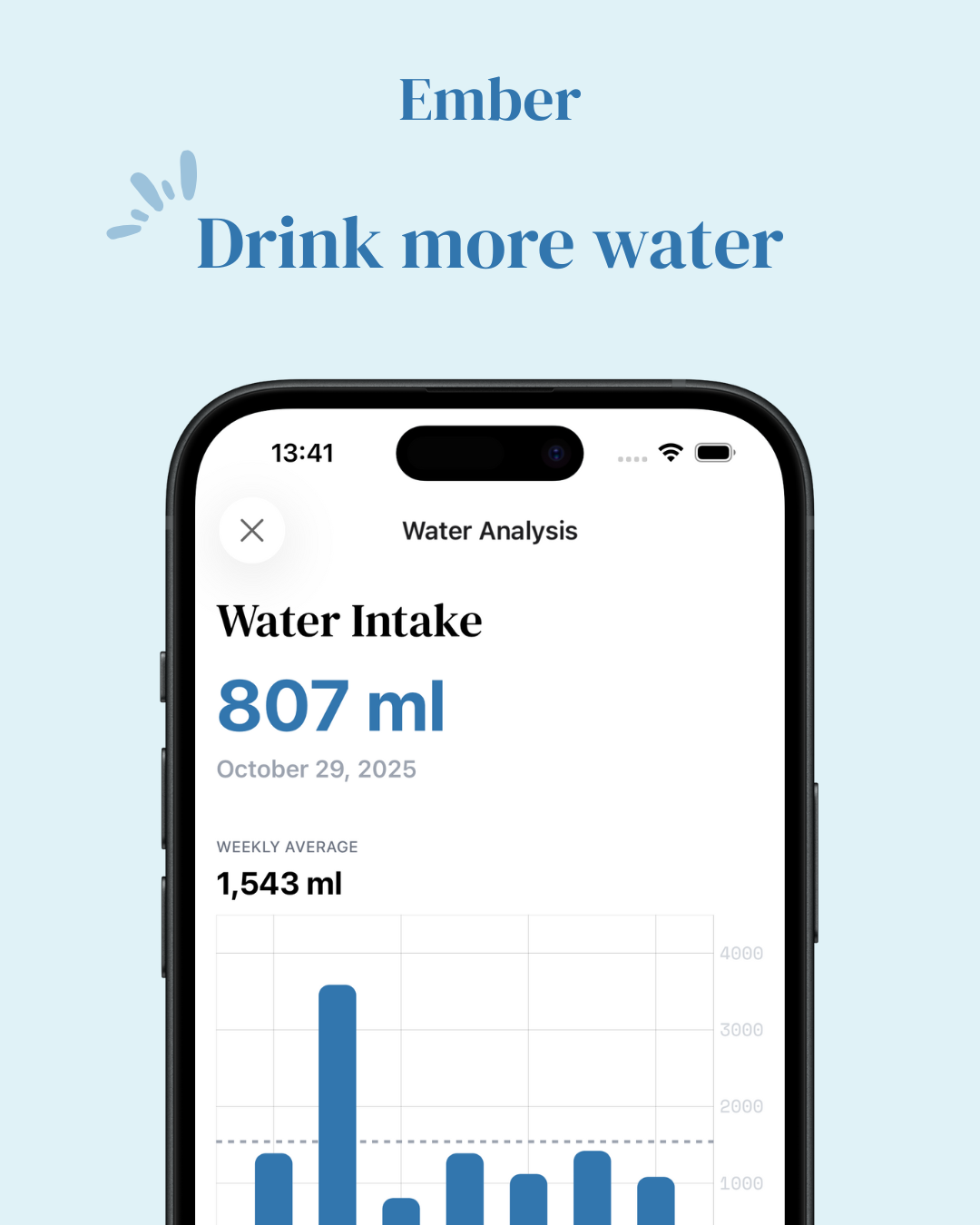Tap the 1,543 ml weekly average value
The height and width of the screenshot is (1225, 980).
pyautogui.click(x=279, y=883)
